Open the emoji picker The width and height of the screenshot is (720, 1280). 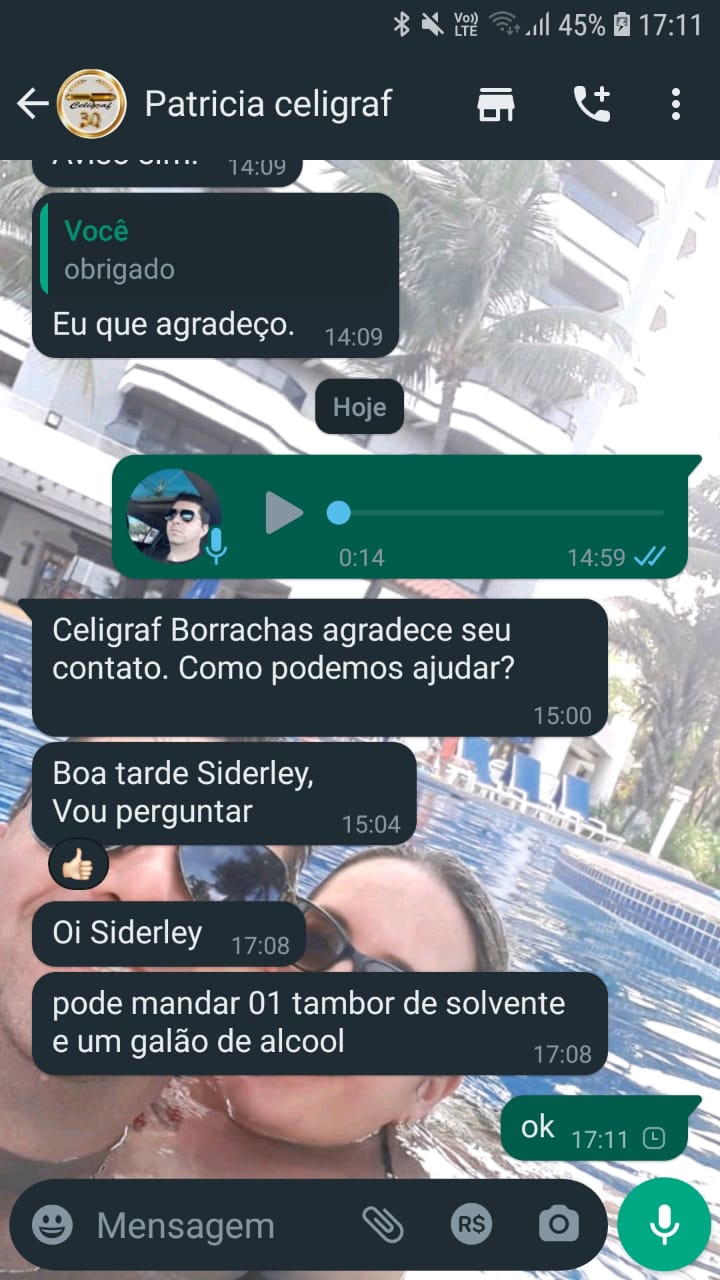click(x=52, y=1225)
